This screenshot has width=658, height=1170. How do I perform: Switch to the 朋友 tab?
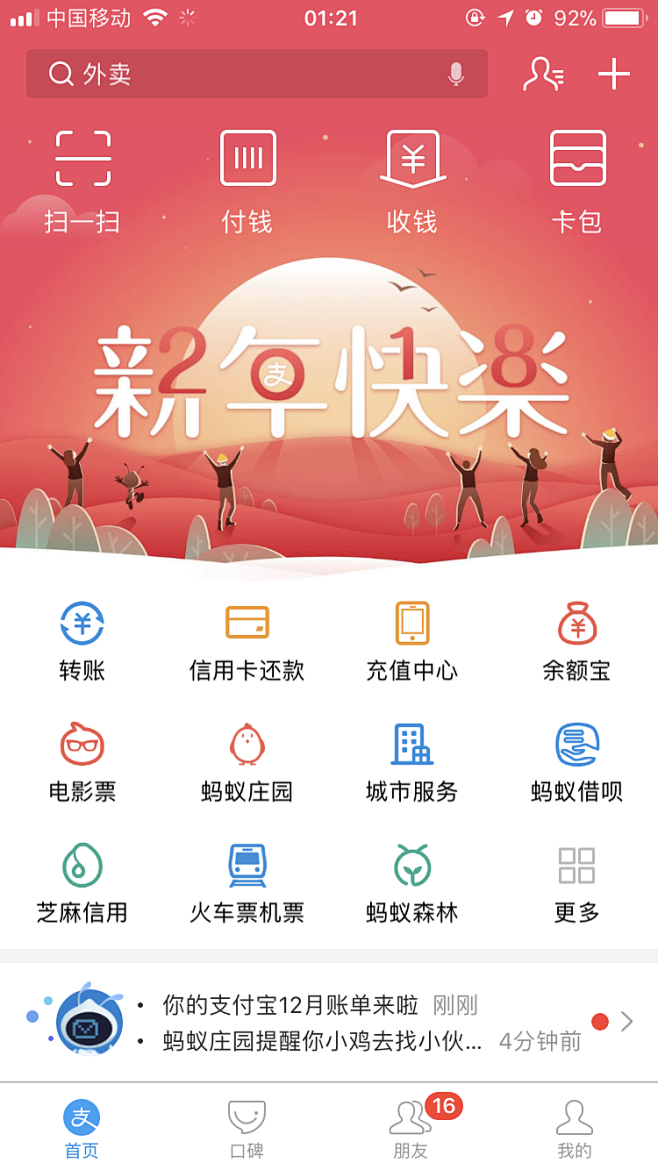[x=411, y=1129]
